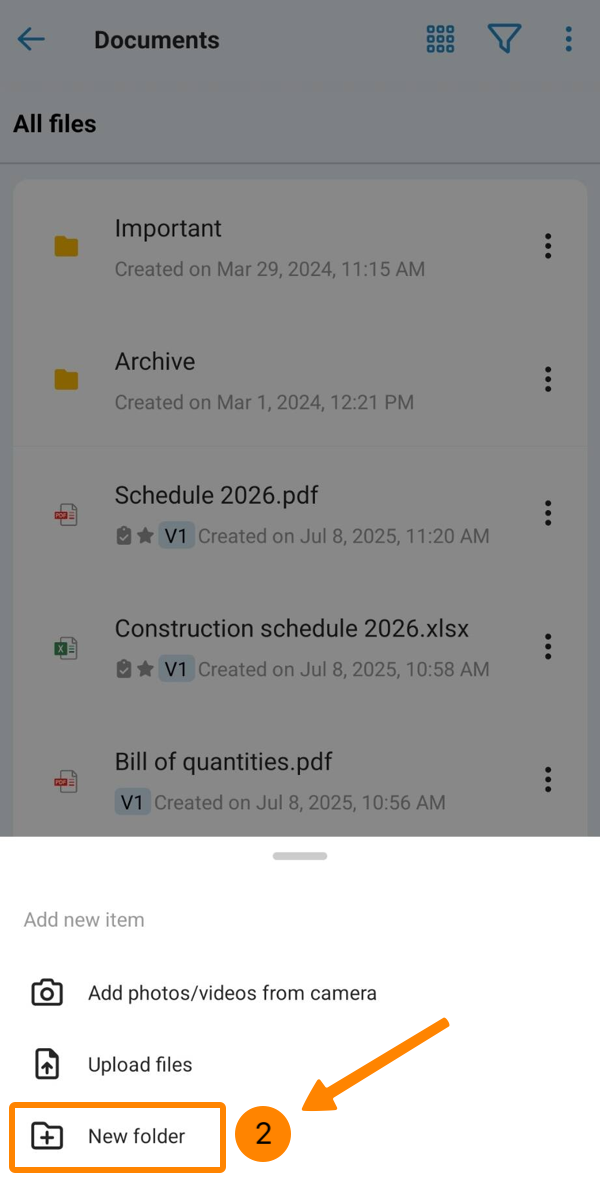Open more options for Bill of quantities.pdf
600x1187 pixels.
click(x=548, y=779)
